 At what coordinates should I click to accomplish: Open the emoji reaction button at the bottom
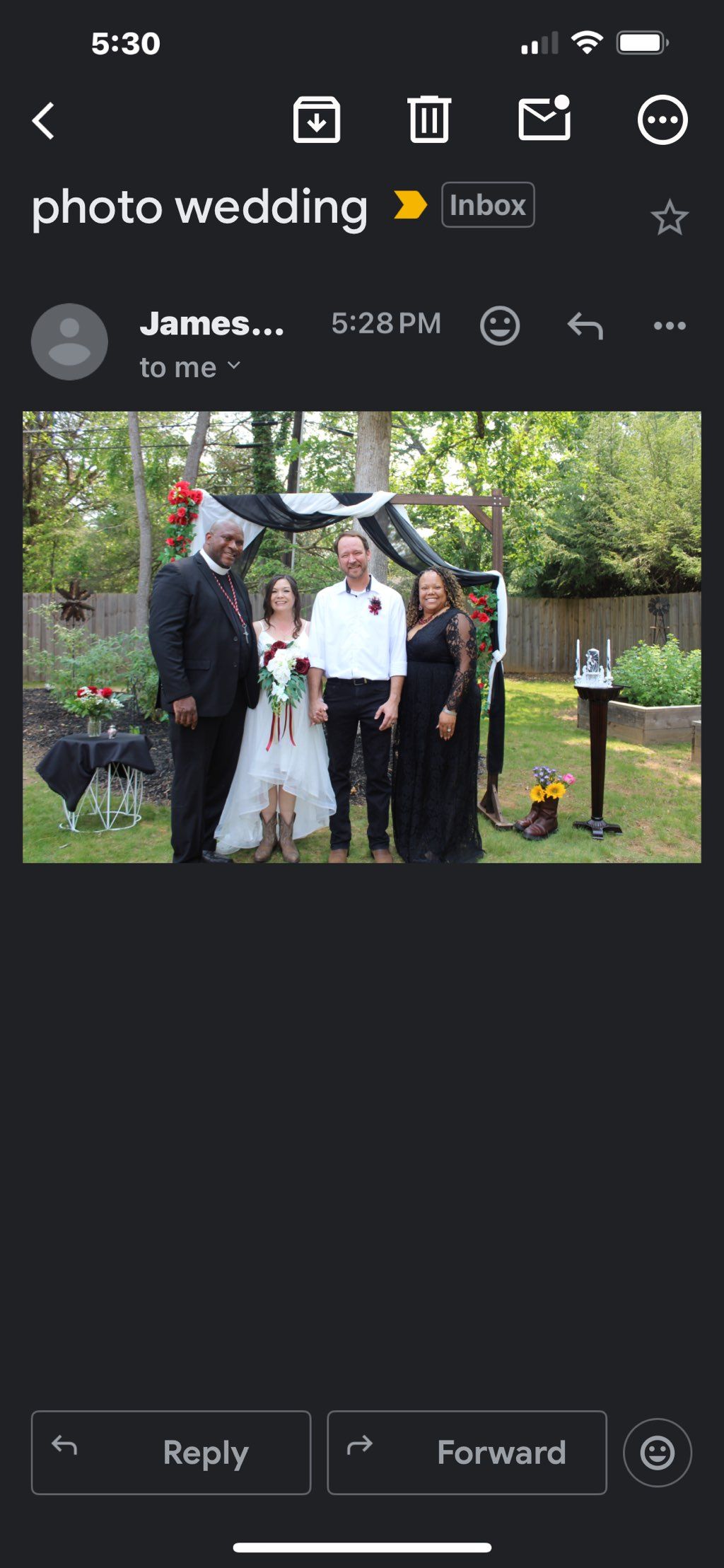(657, 1452)
